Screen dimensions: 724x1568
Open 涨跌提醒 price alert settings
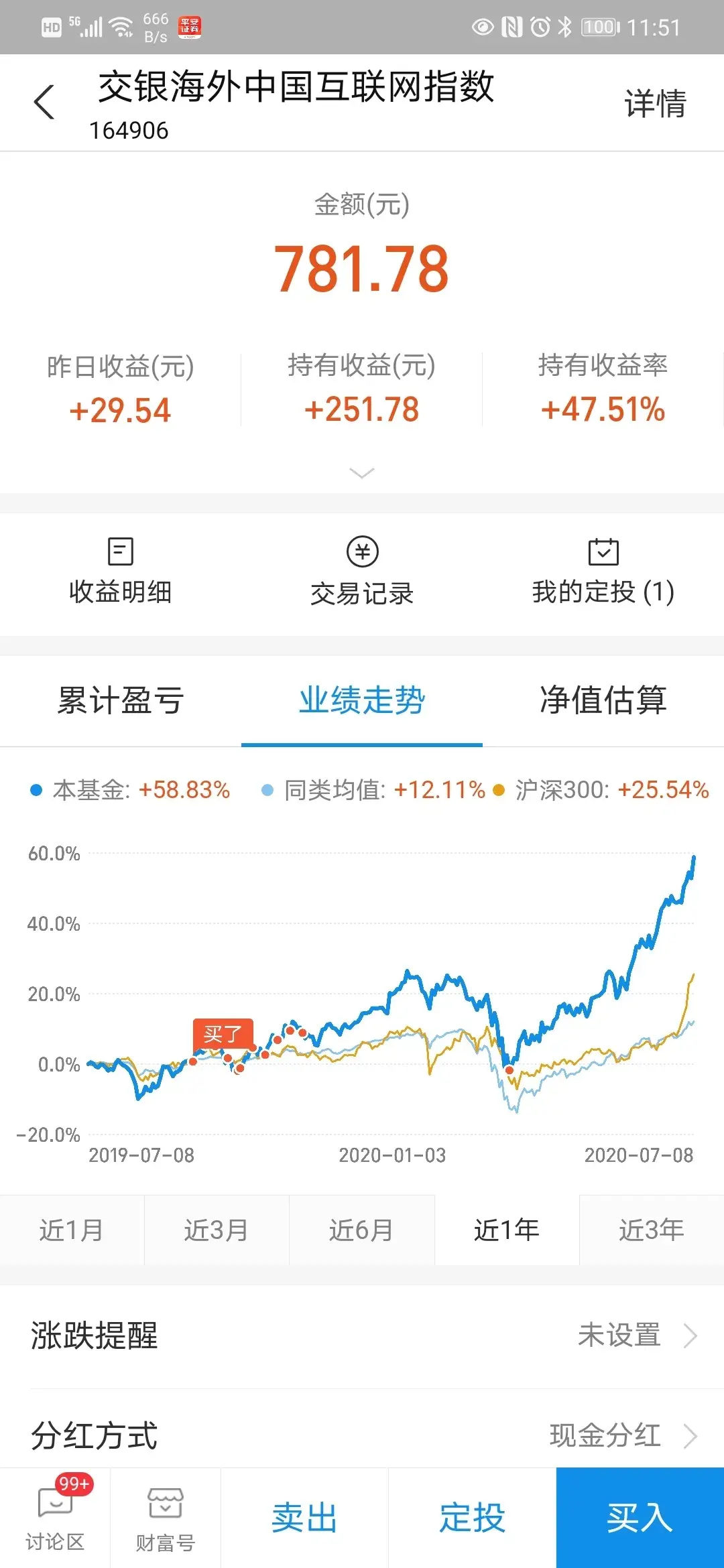click(362, 1335)
